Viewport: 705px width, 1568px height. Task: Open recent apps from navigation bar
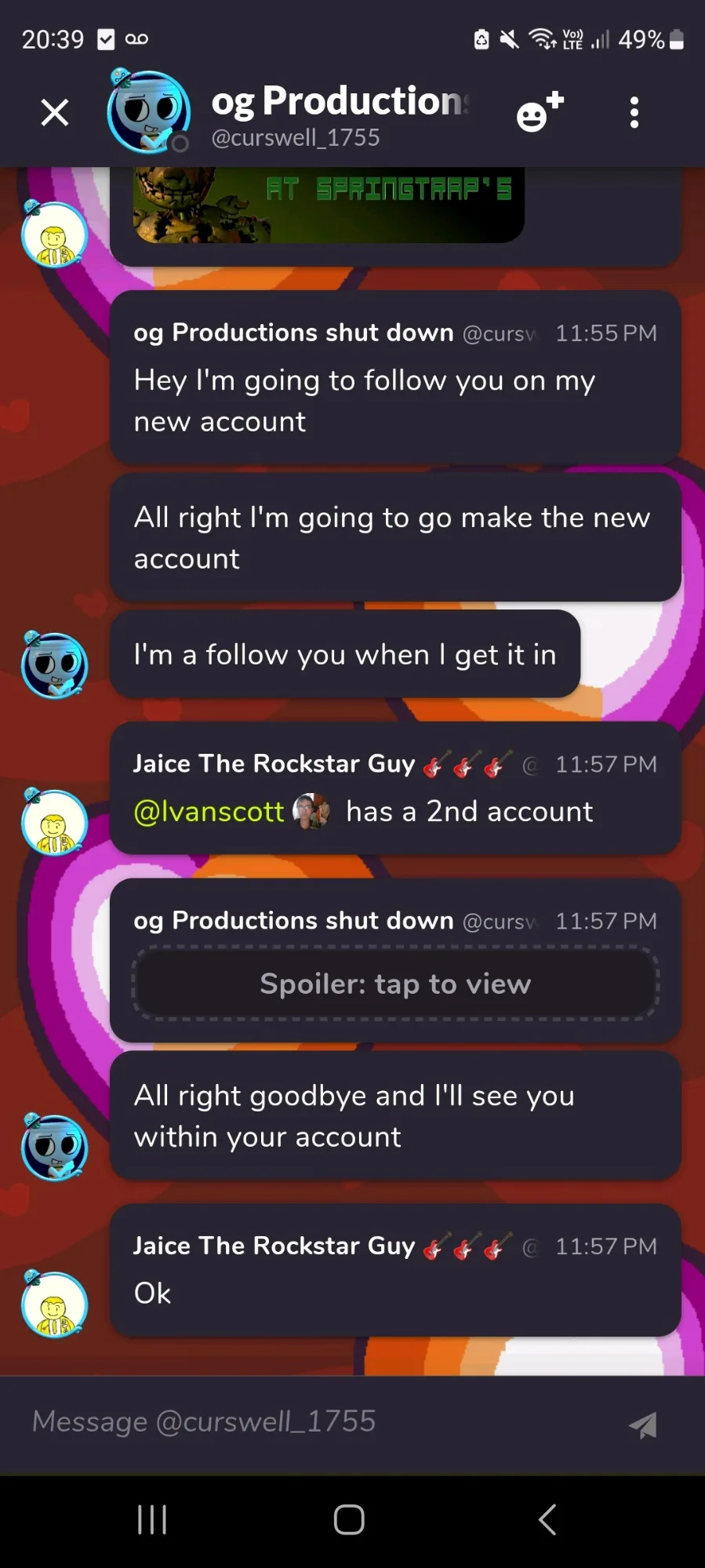[152, 1519]
